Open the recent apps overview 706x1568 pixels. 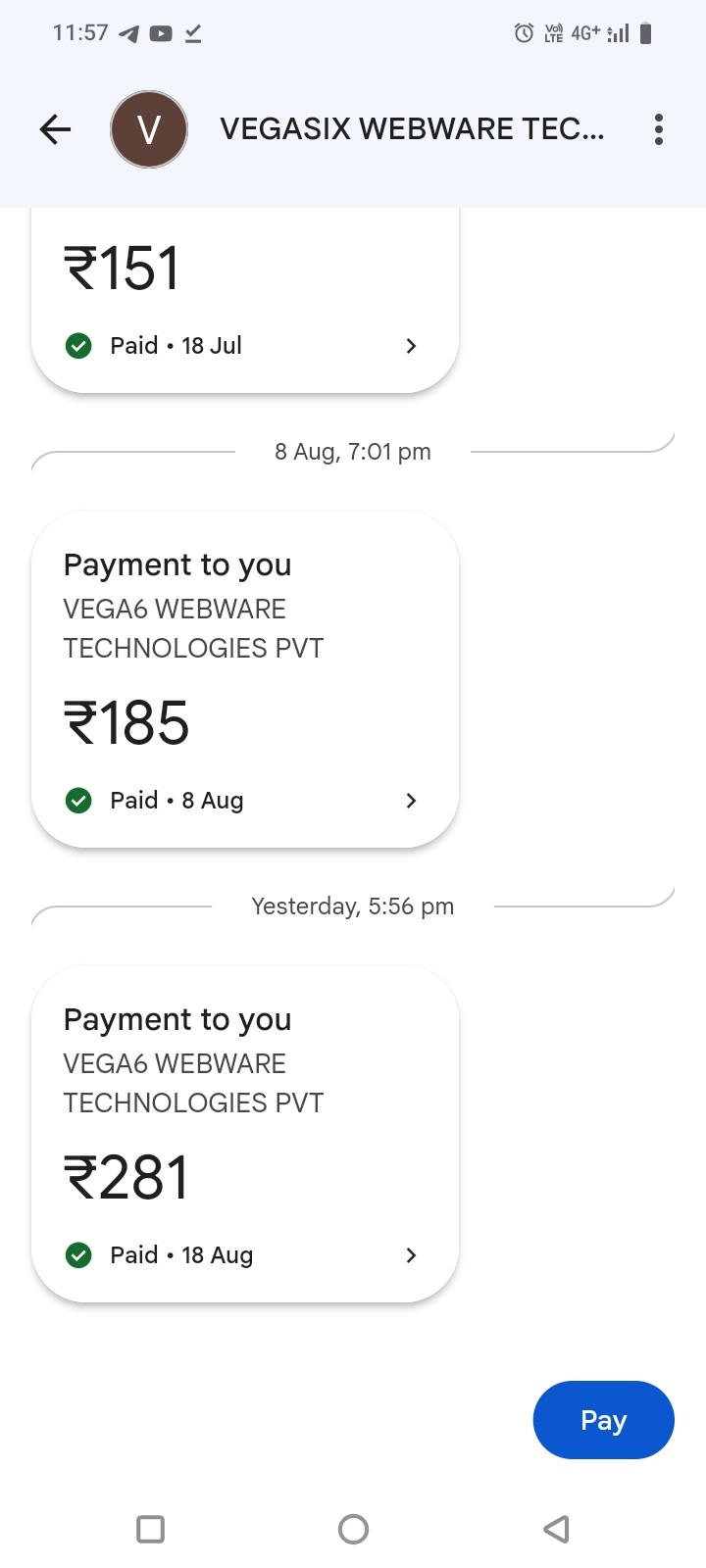(150, 1529)
